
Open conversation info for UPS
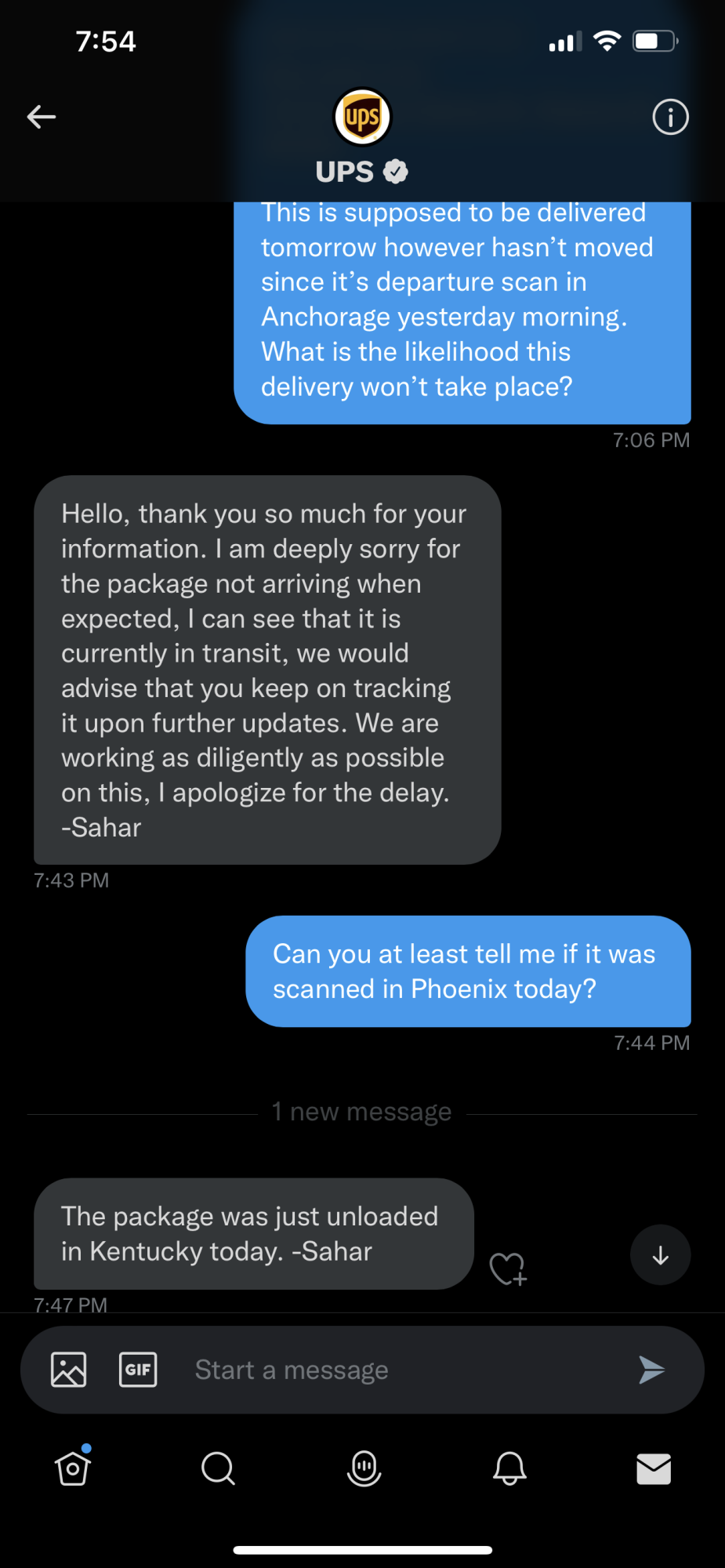[x=670, y=118]
